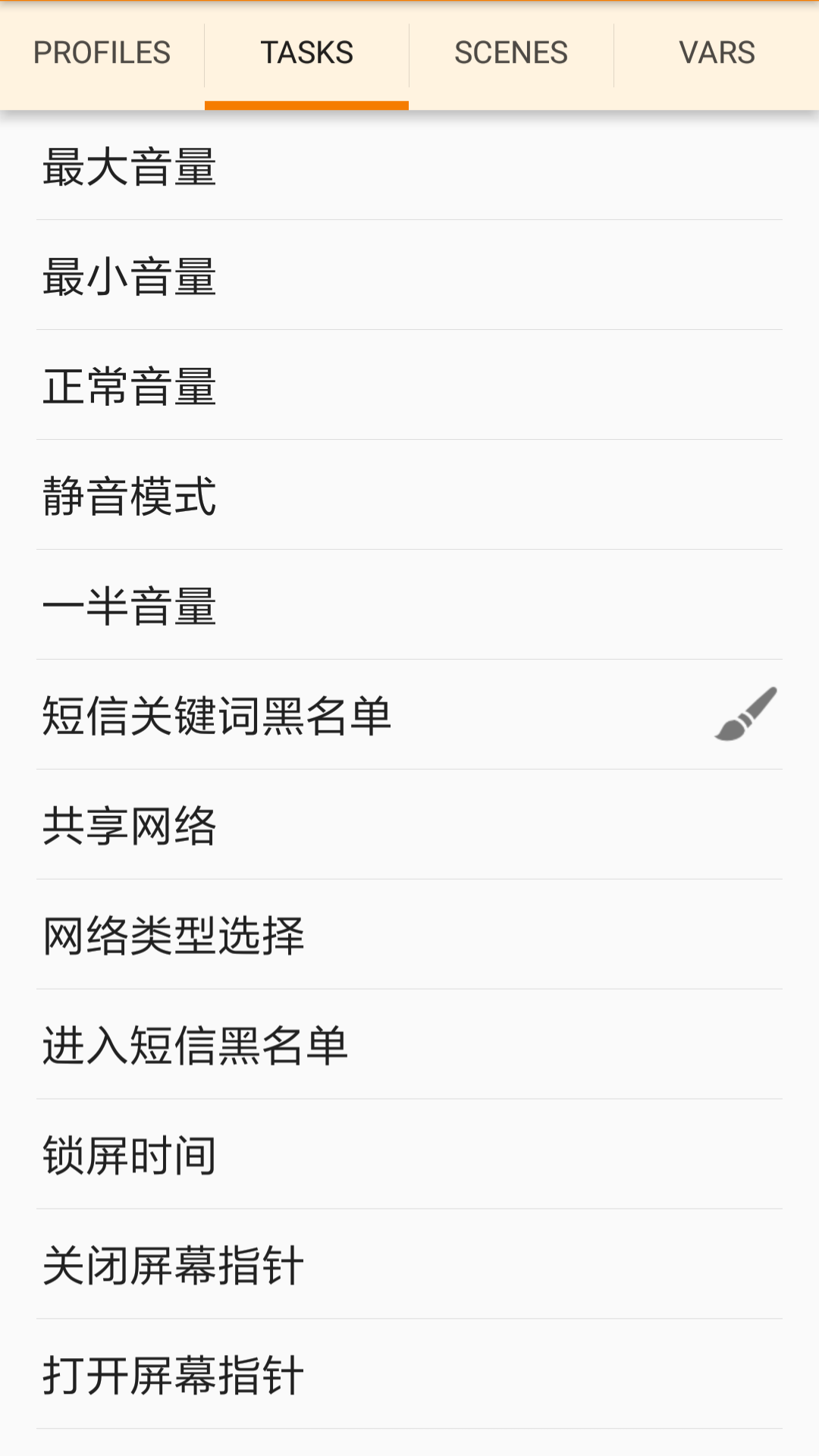
Task: Switch to the PROFILES tab
Action: tap(102, 53)
